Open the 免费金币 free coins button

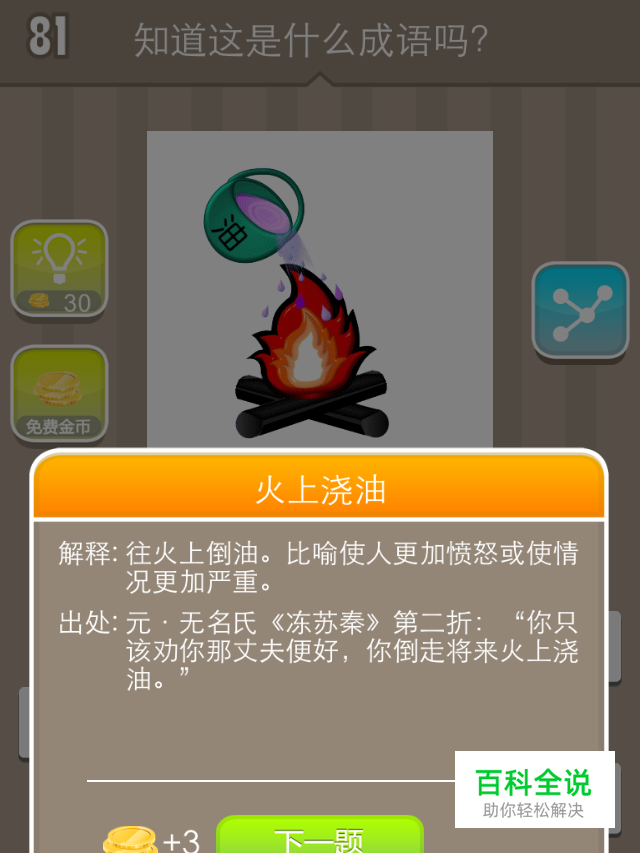coord(59,395)
